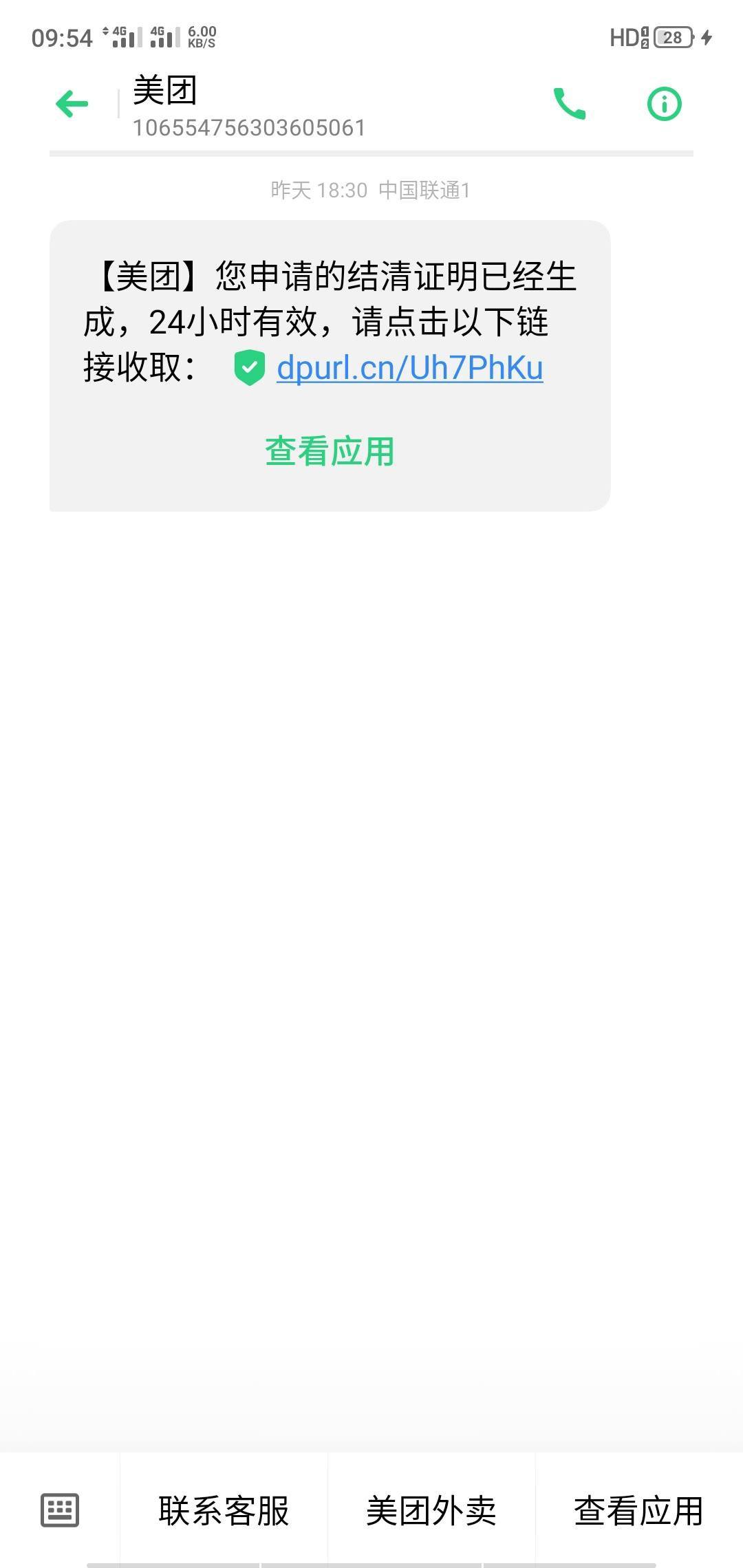
Task: Tap the sender name 美团
Action: pos(165,90)
